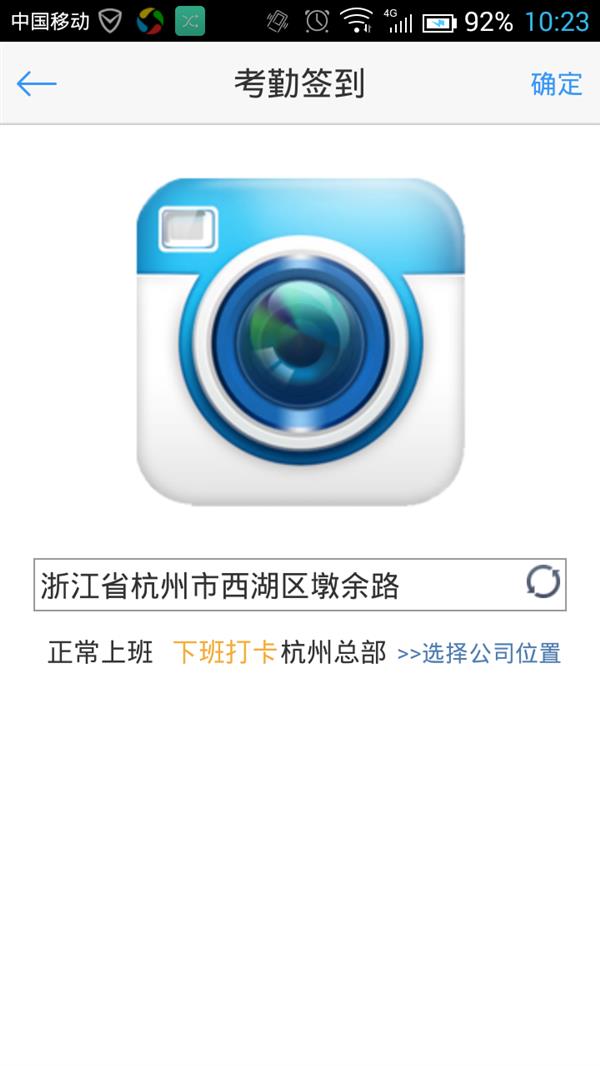Open the 选择公司位置 link

point(479,654)
